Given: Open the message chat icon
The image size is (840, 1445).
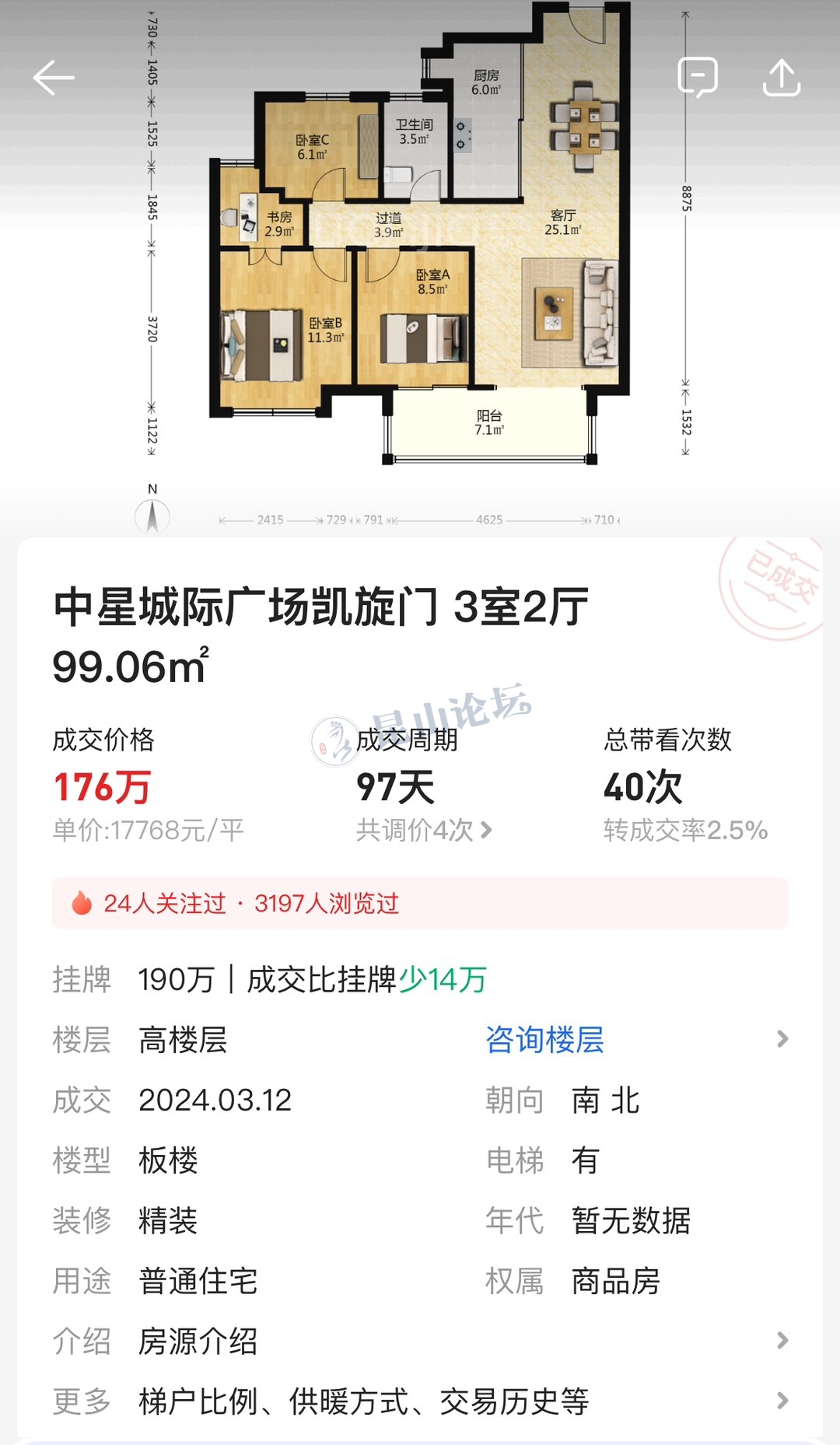Looking at the screenshot, I should pyautogui.click(x=697, y=78).
